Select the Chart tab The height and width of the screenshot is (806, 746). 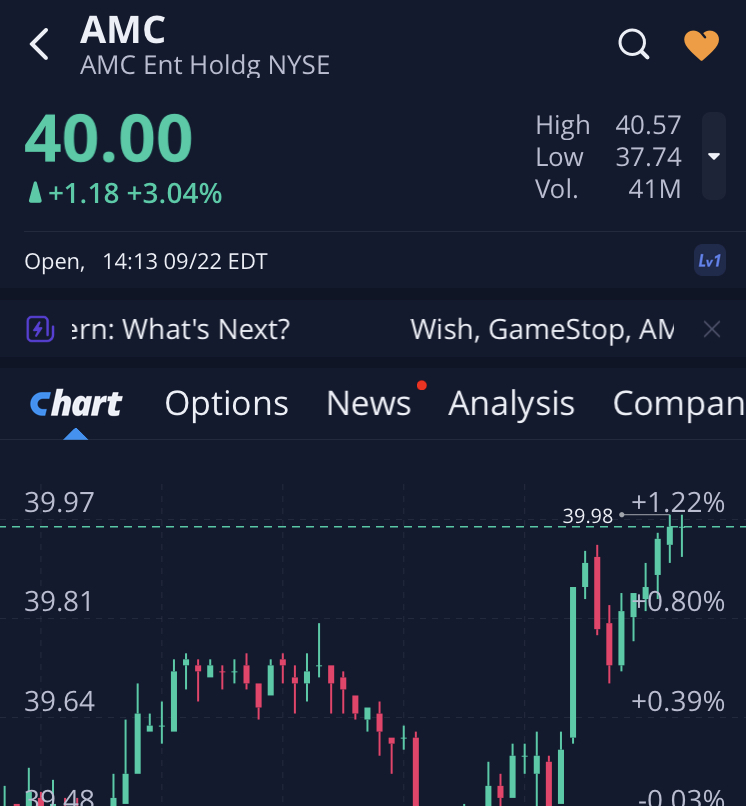point(76,403)
